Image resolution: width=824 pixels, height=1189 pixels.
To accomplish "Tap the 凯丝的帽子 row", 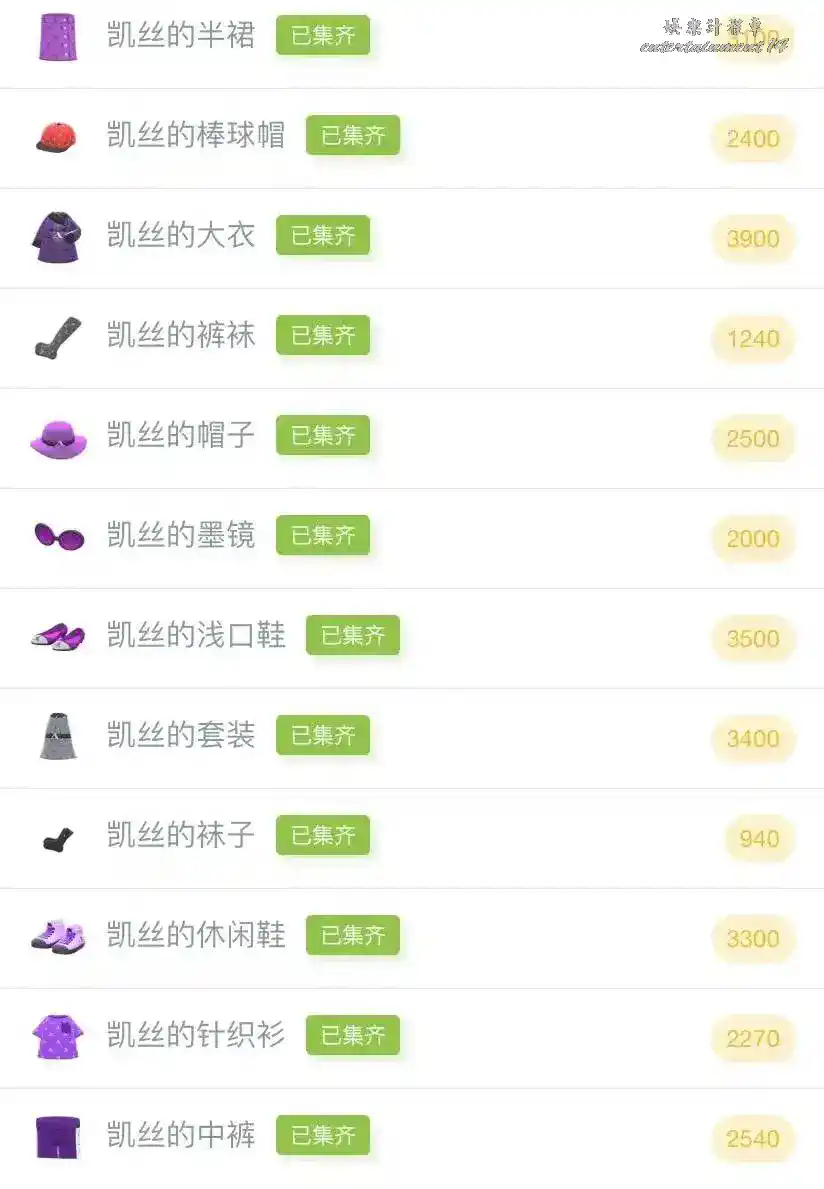I will point(181,436).
